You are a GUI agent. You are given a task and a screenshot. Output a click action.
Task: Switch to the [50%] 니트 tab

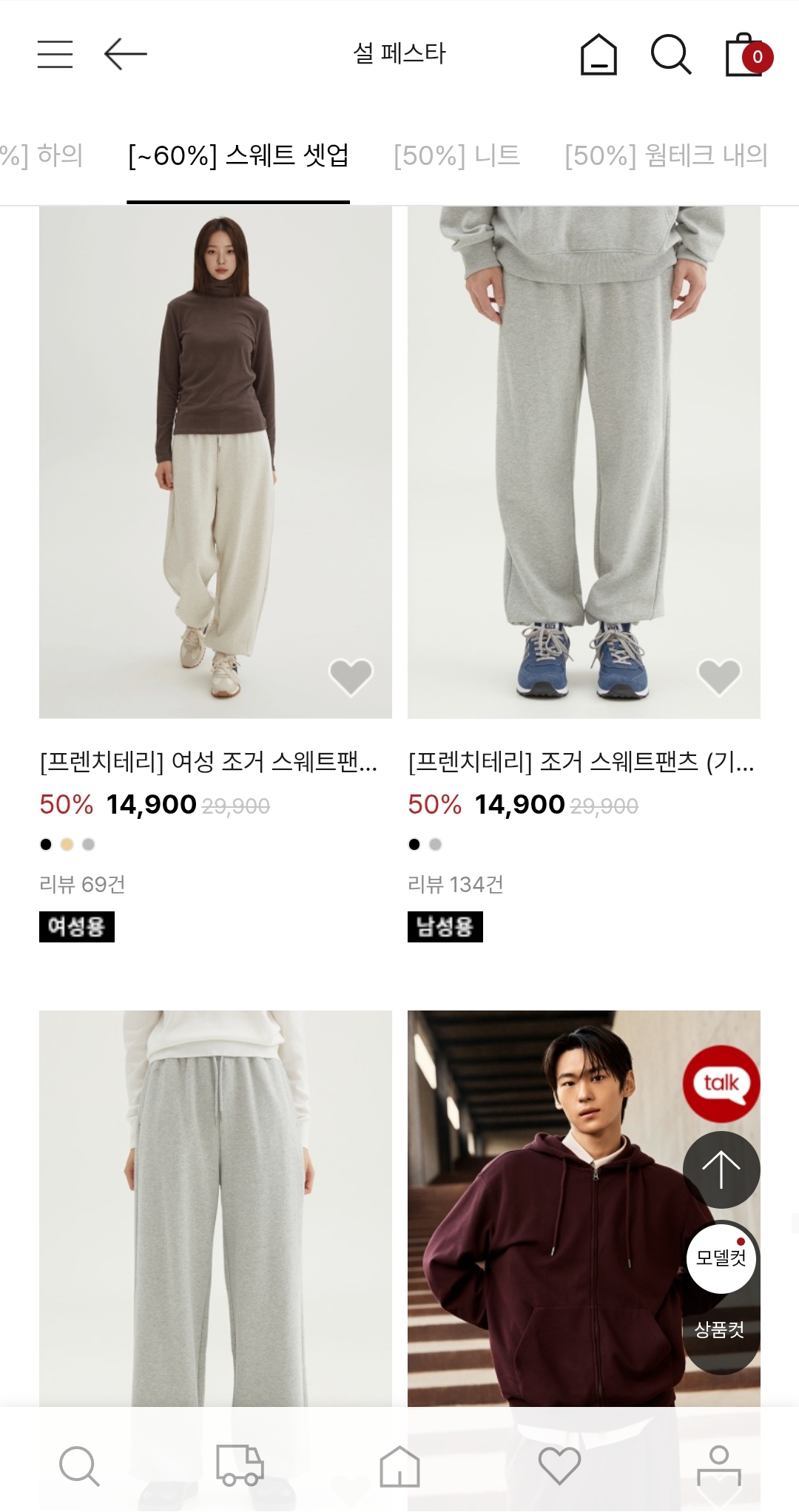pos(456,156)
